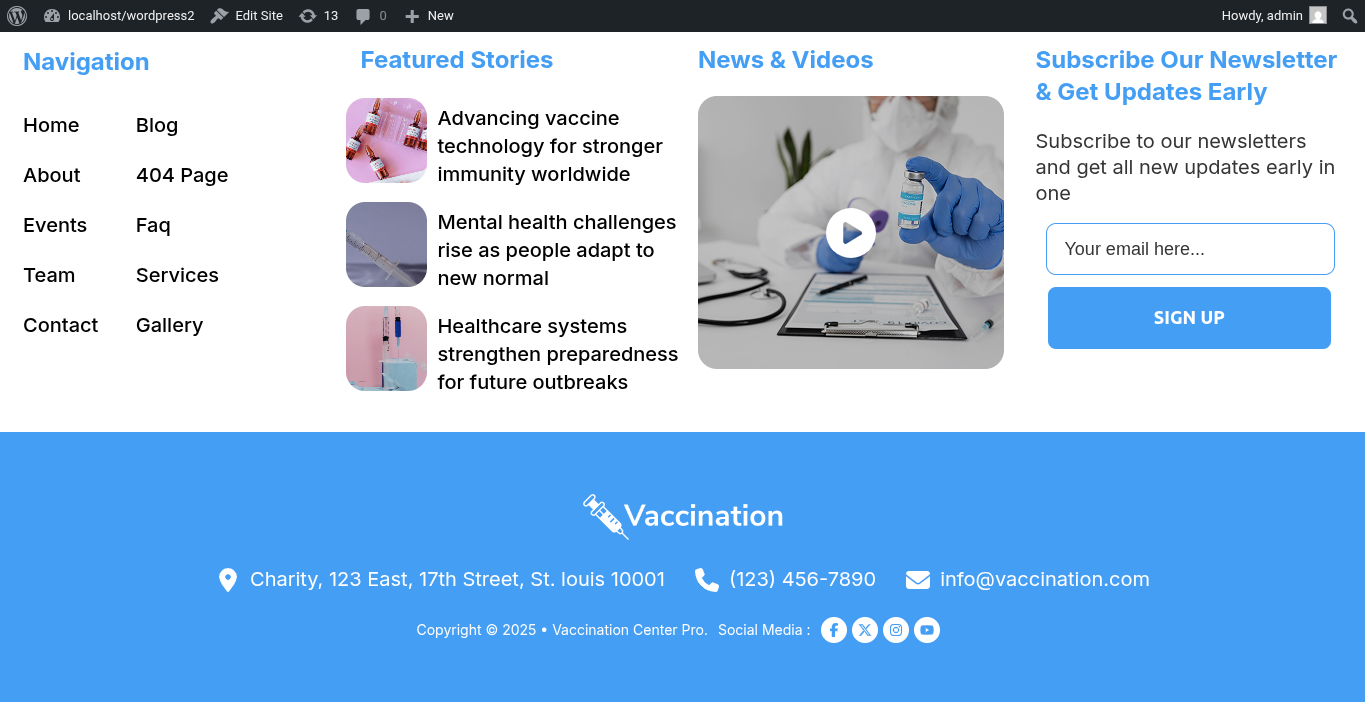This screenshot has height=702, width=1365.
Task: Focus the Your email here field
Action: point(1190,249)
